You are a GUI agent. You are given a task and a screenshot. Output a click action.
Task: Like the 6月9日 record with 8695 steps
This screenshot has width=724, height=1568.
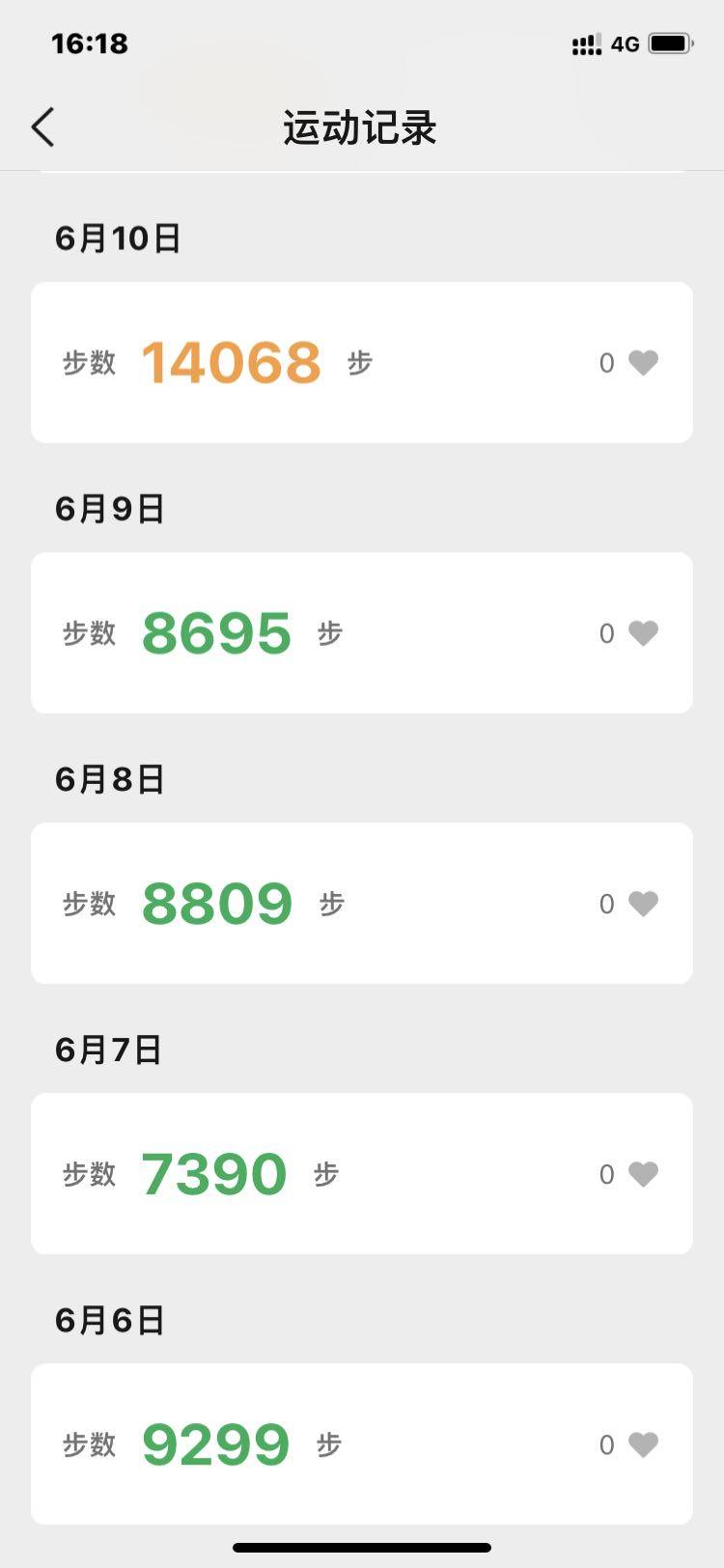click(x=643, y=632)
